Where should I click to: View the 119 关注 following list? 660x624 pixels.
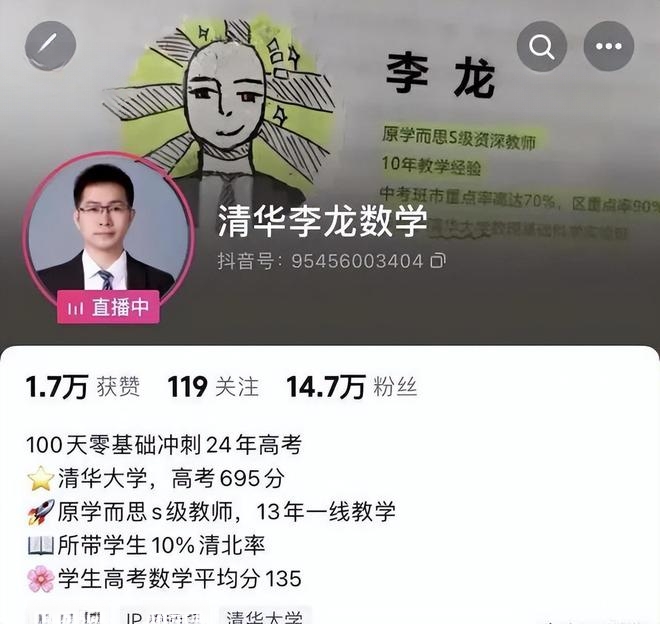pyautogui.click(x=212, y=388)
